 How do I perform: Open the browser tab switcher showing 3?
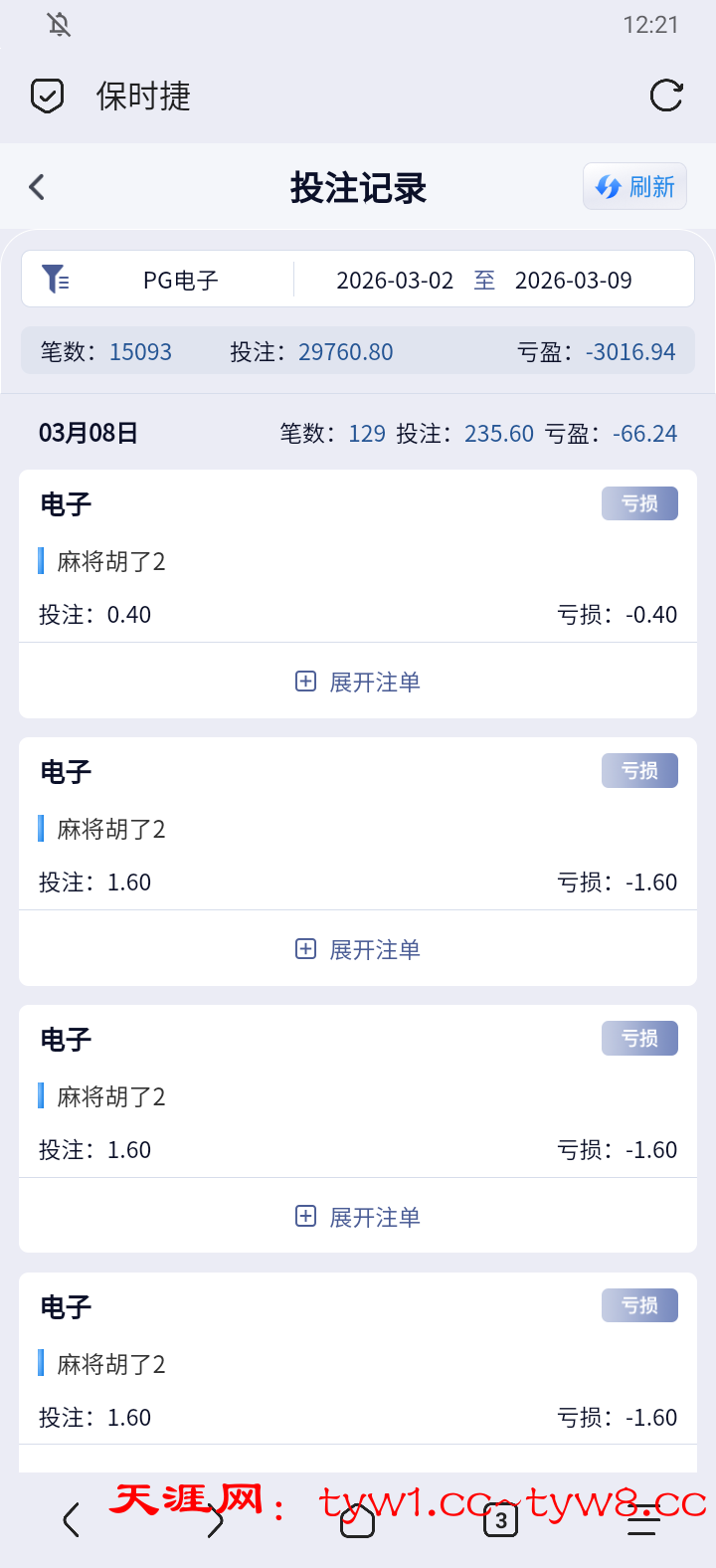500,1519
